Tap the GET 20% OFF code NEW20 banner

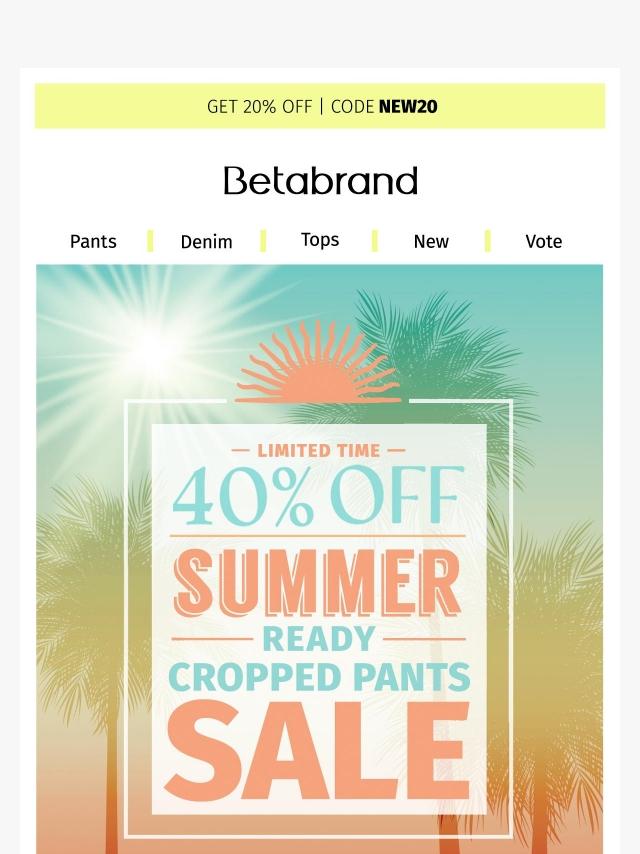[320, 106]
